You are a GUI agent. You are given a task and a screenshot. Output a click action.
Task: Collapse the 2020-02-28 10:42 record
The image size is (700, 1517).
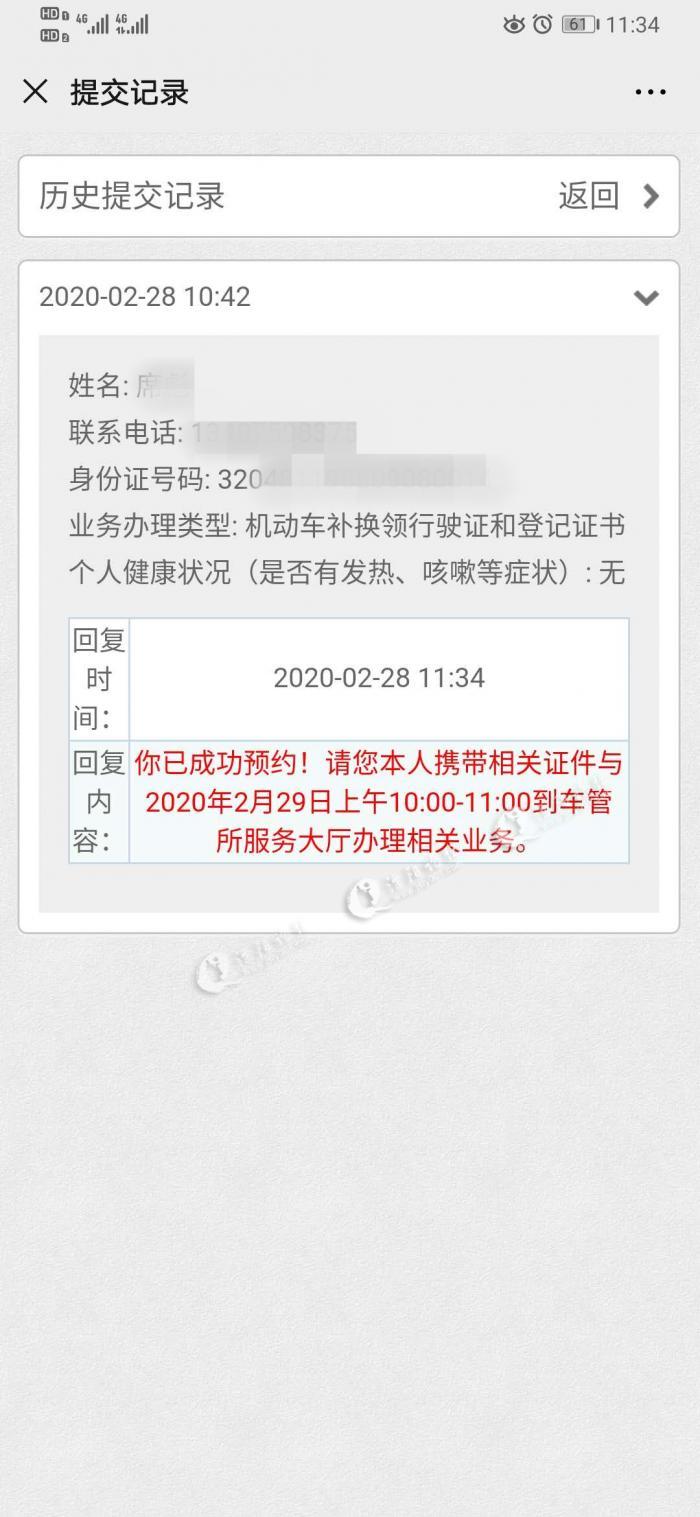646,297
